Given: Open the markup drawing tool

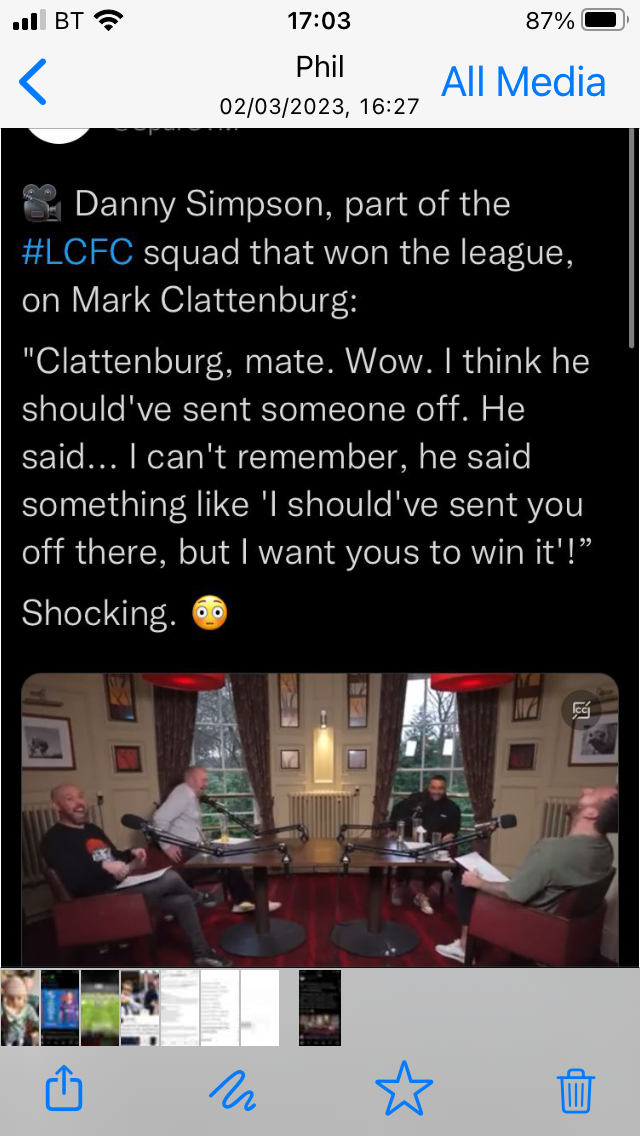Looking at the screenshot, I should pos(233,1089).
